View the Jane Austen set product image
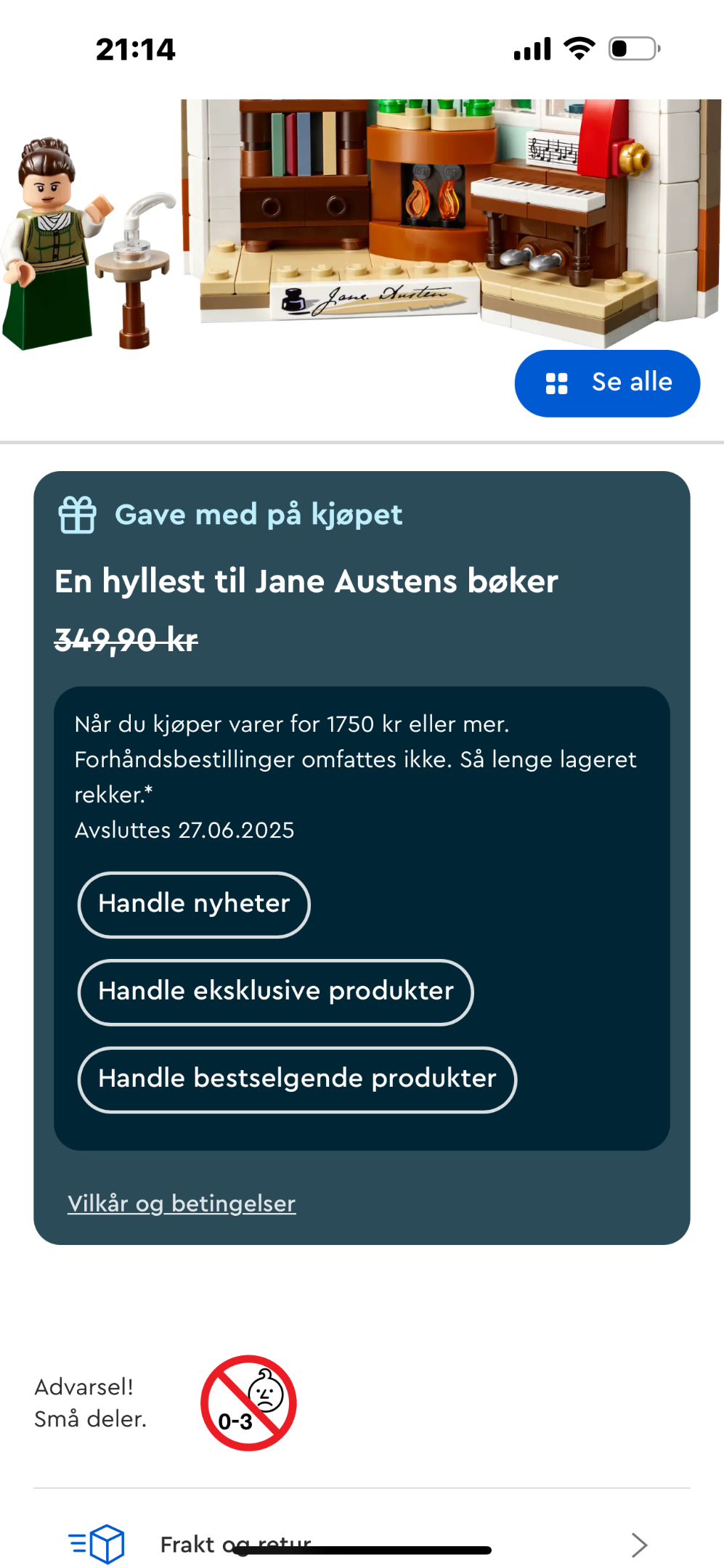 click(362, 224)
